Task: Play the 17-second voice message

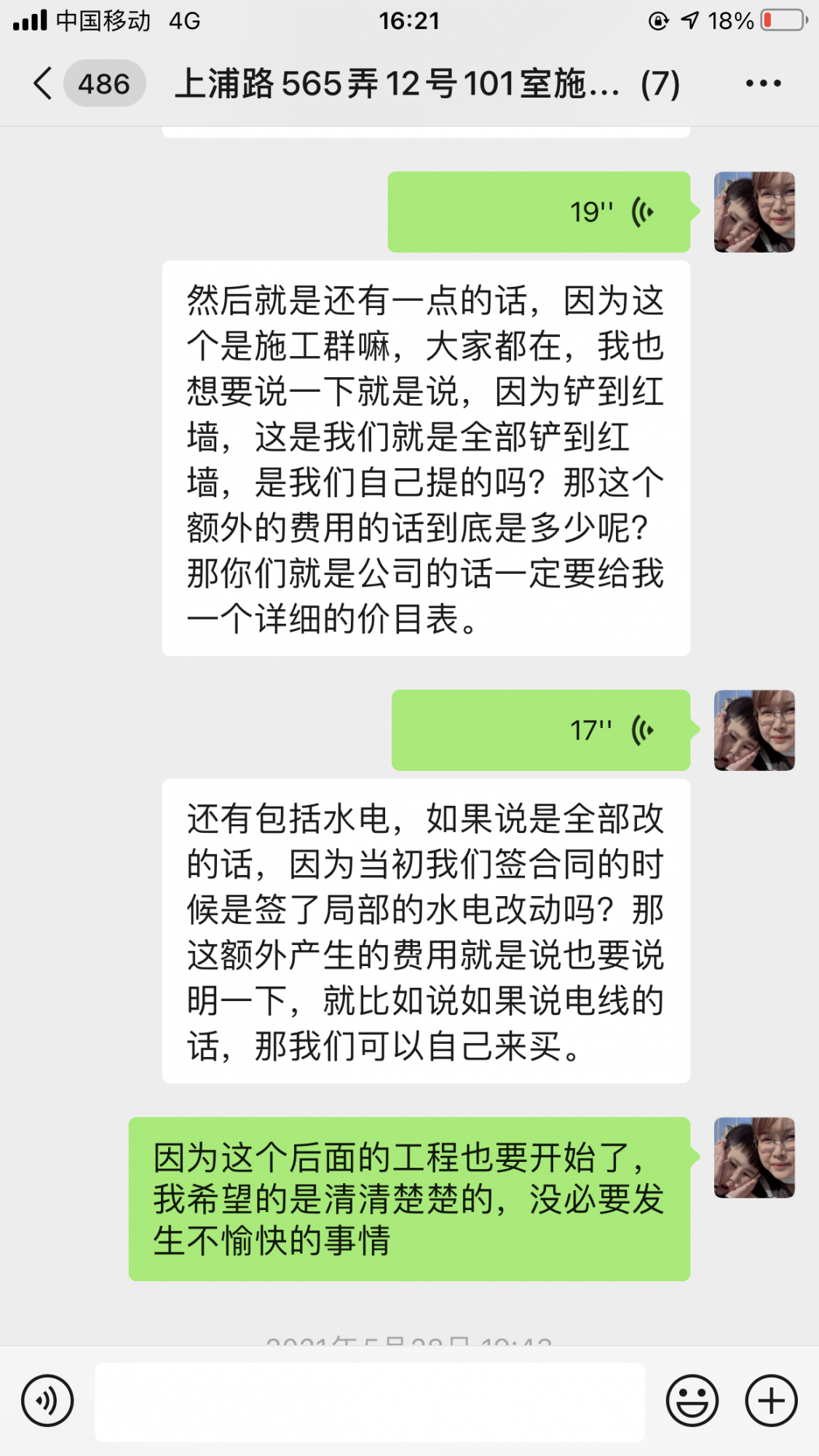Action: click(x=540, y=730)
